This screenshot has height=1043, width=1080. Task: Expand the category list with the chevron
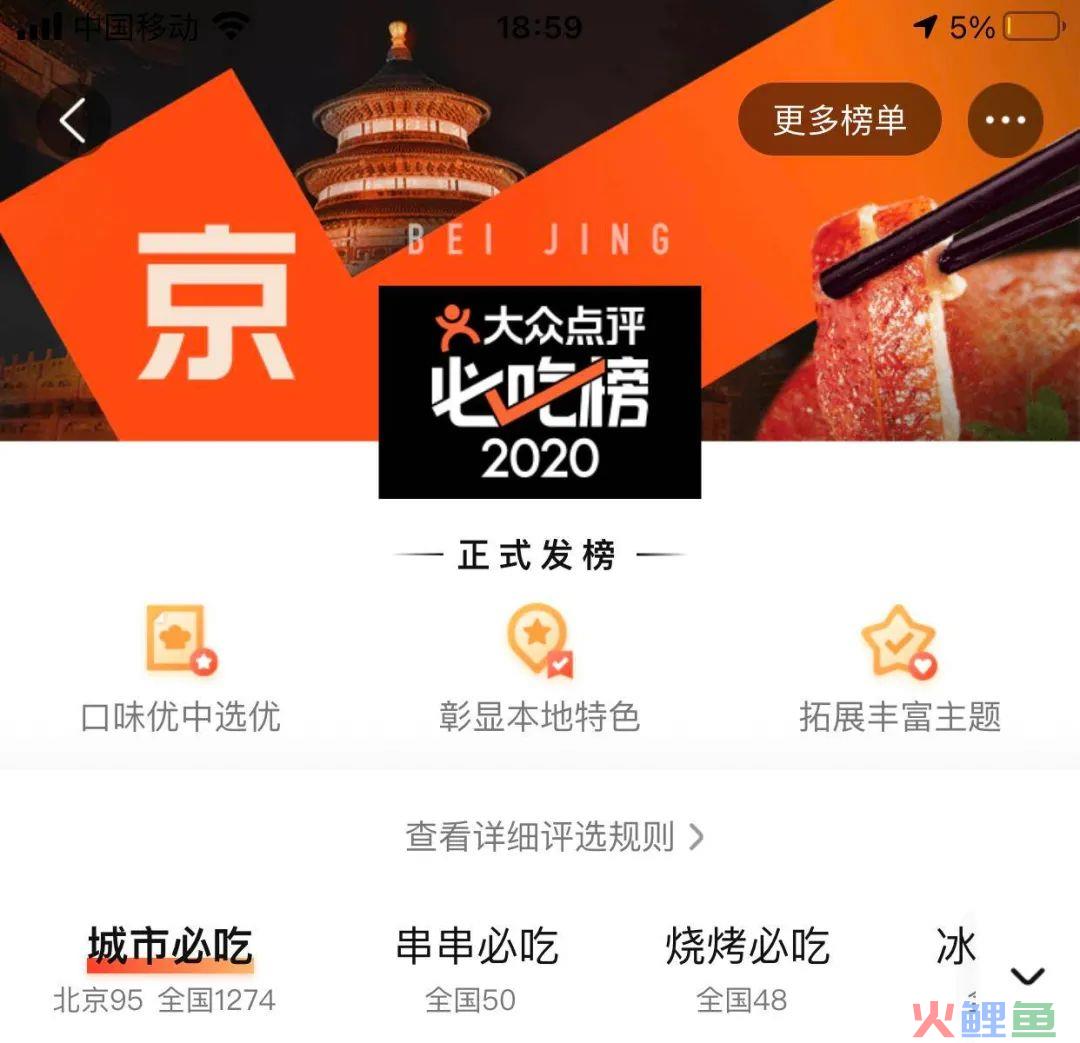tap(1027, 976)
